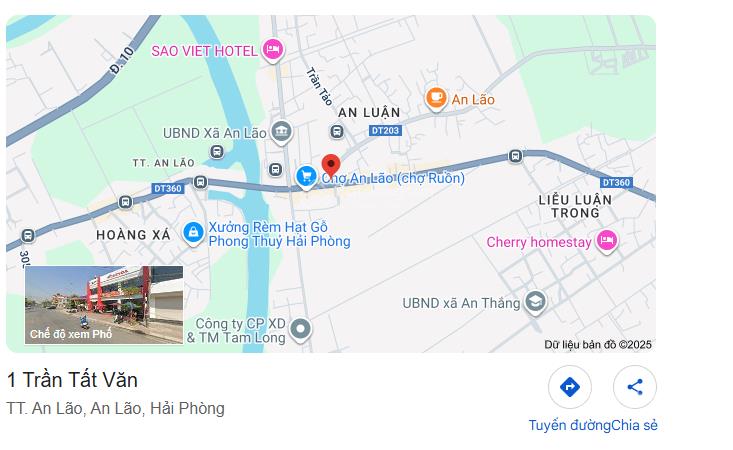This screenshot has width=733, height=450.
Task: Share this location via Chia sẻ
Action: 635,387
